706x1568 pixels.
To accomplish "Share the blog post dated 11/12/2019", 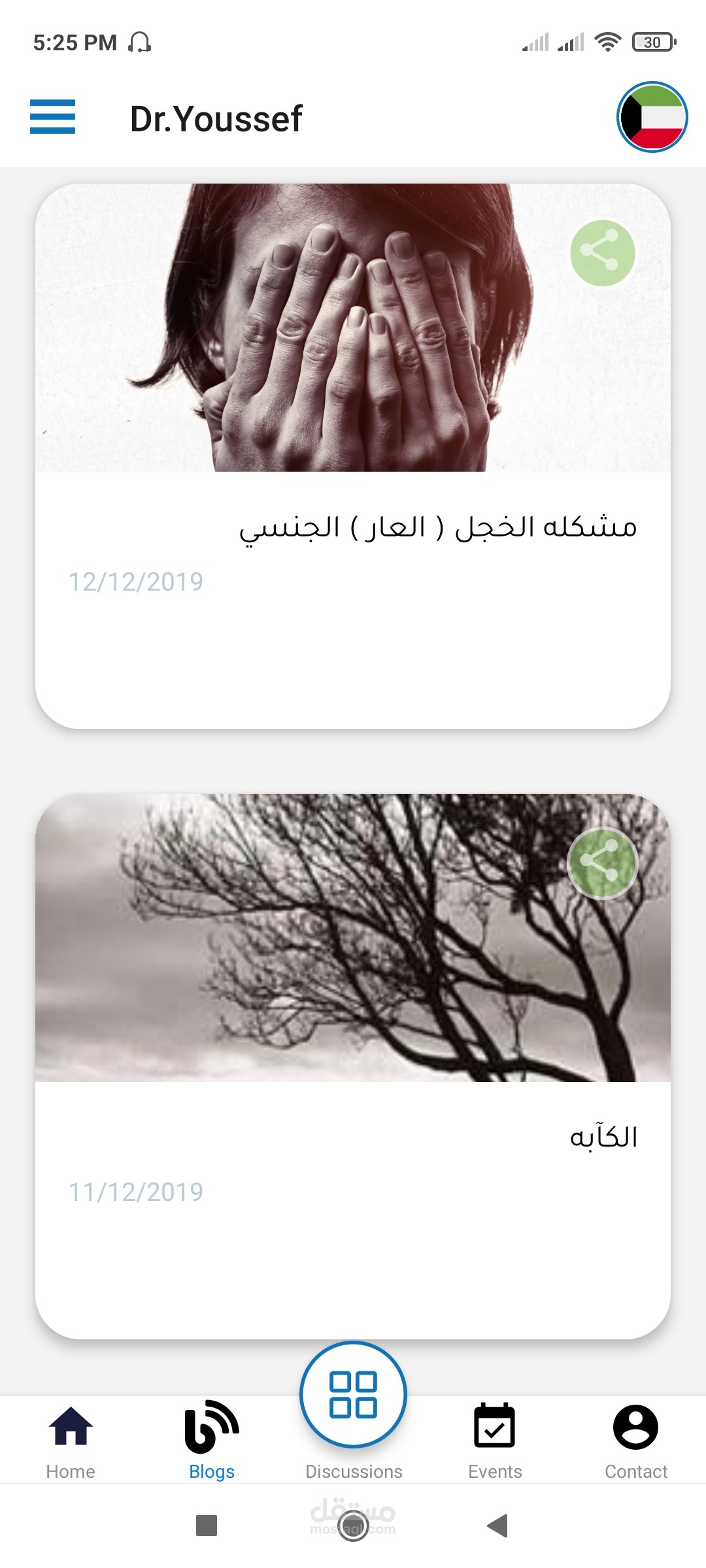I will click(x=603, y=863).
